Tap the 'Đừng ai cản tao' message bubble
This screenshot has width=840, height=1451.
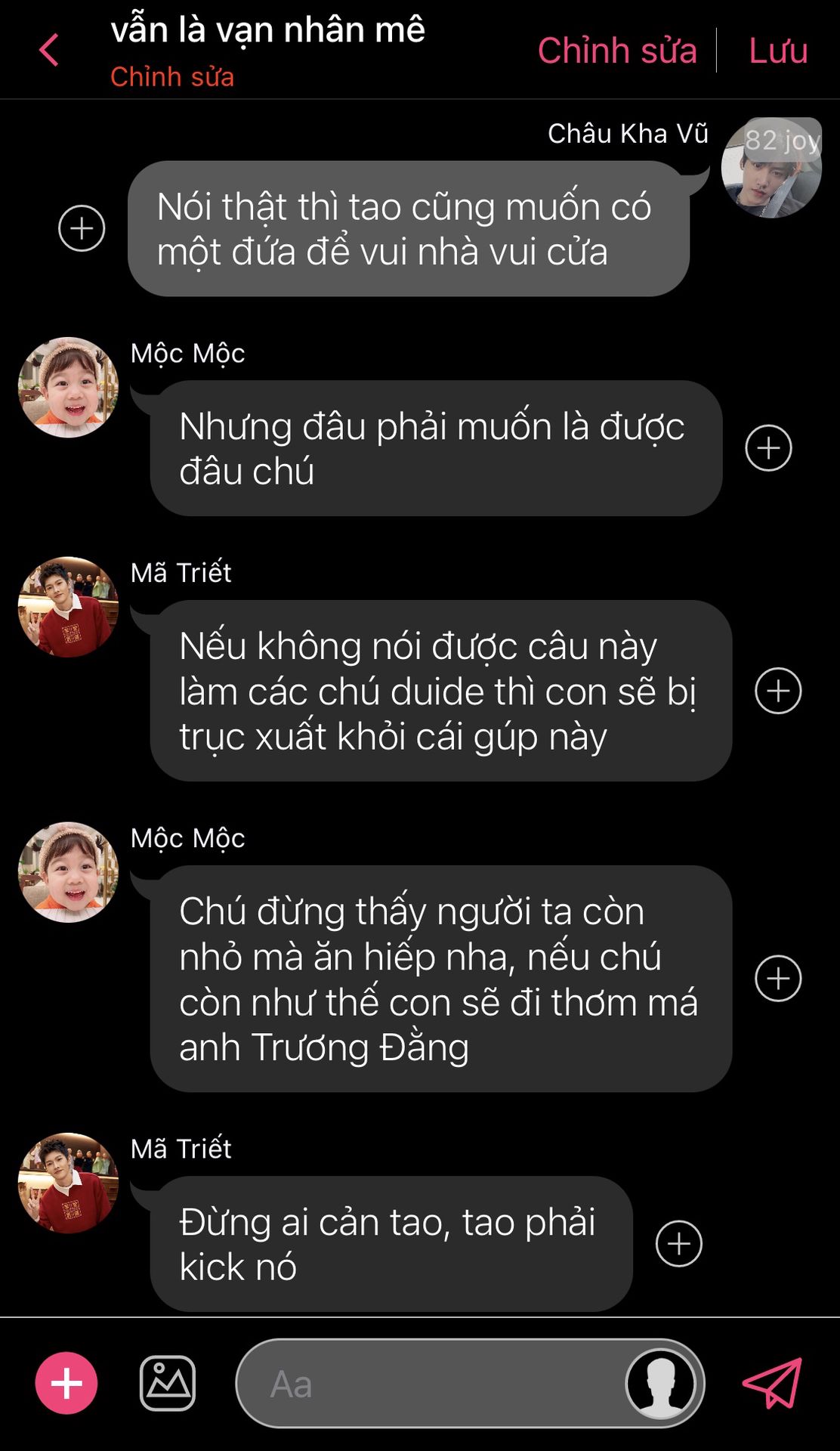[391, 1244]
